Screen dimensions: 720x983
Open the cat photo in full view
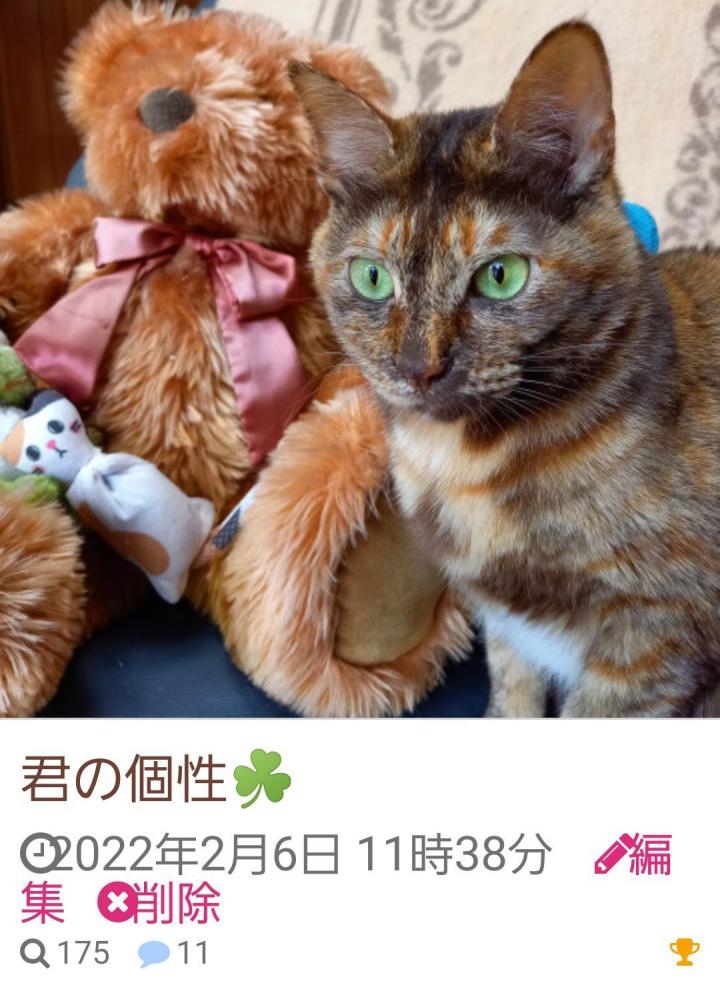click(360, 358)
